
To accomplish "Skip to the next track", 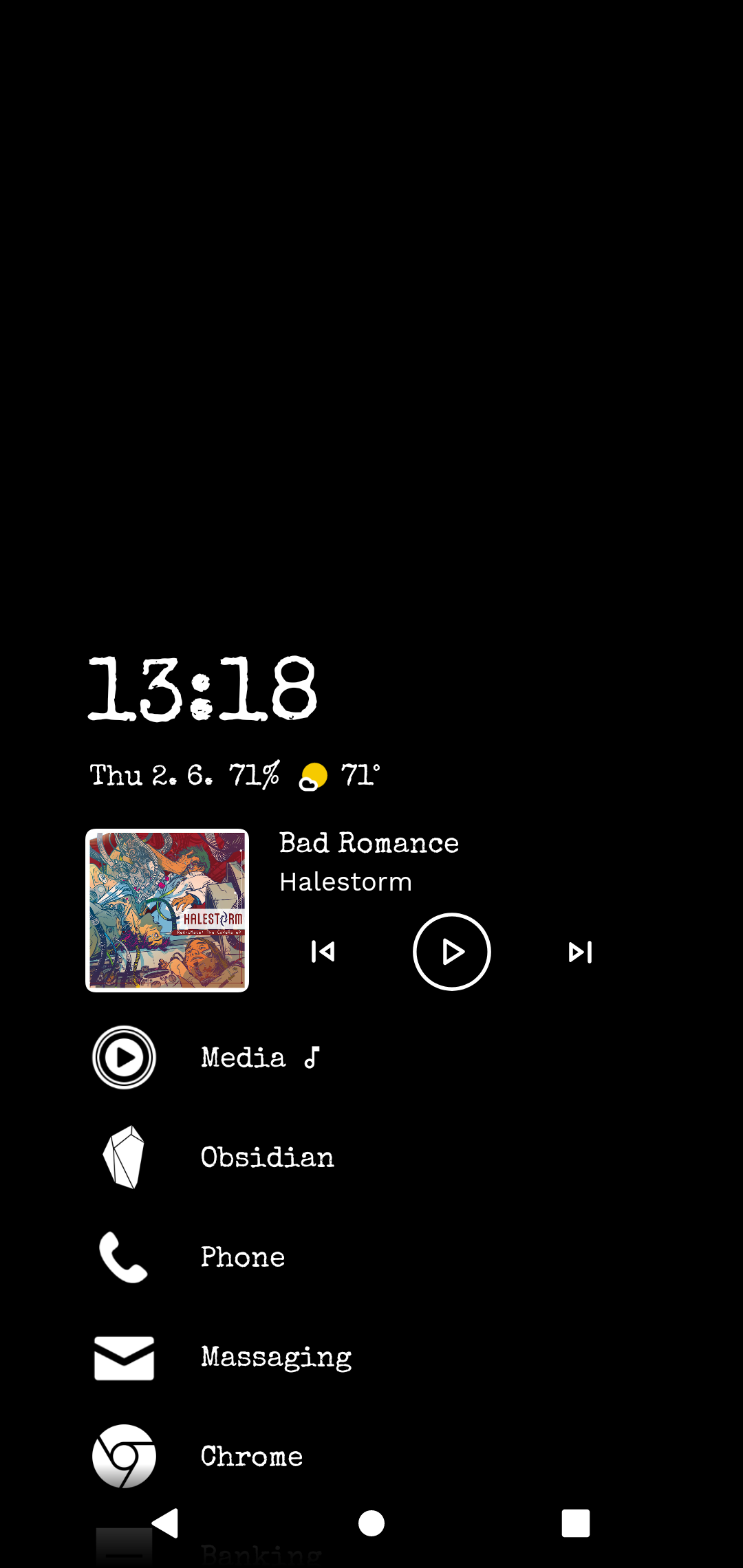I will click(580, 952).
